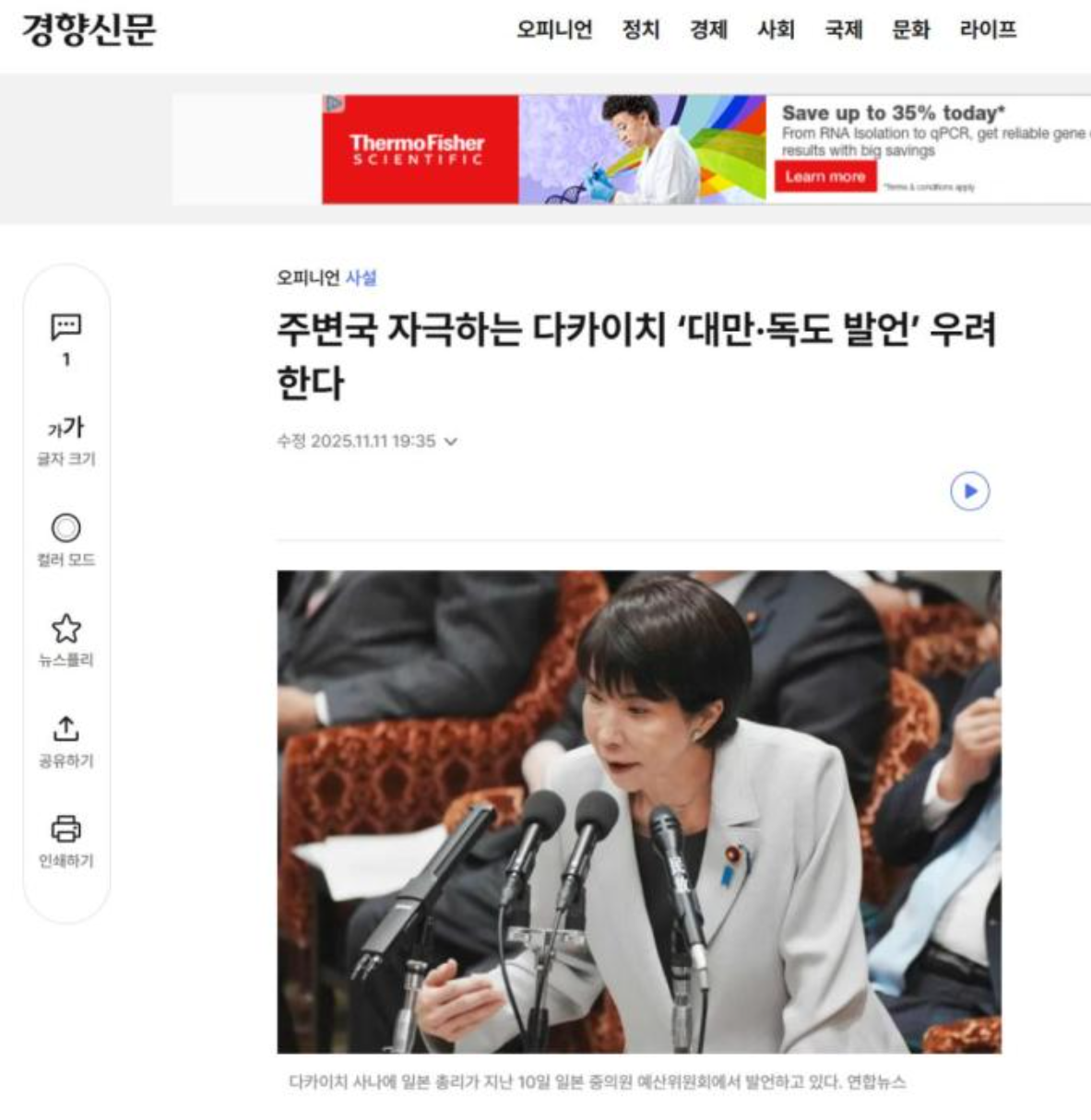The height and width of the screenshot is (1120, 1091).
Task: Switch to the 문화 section
Action: pos(910,29)
